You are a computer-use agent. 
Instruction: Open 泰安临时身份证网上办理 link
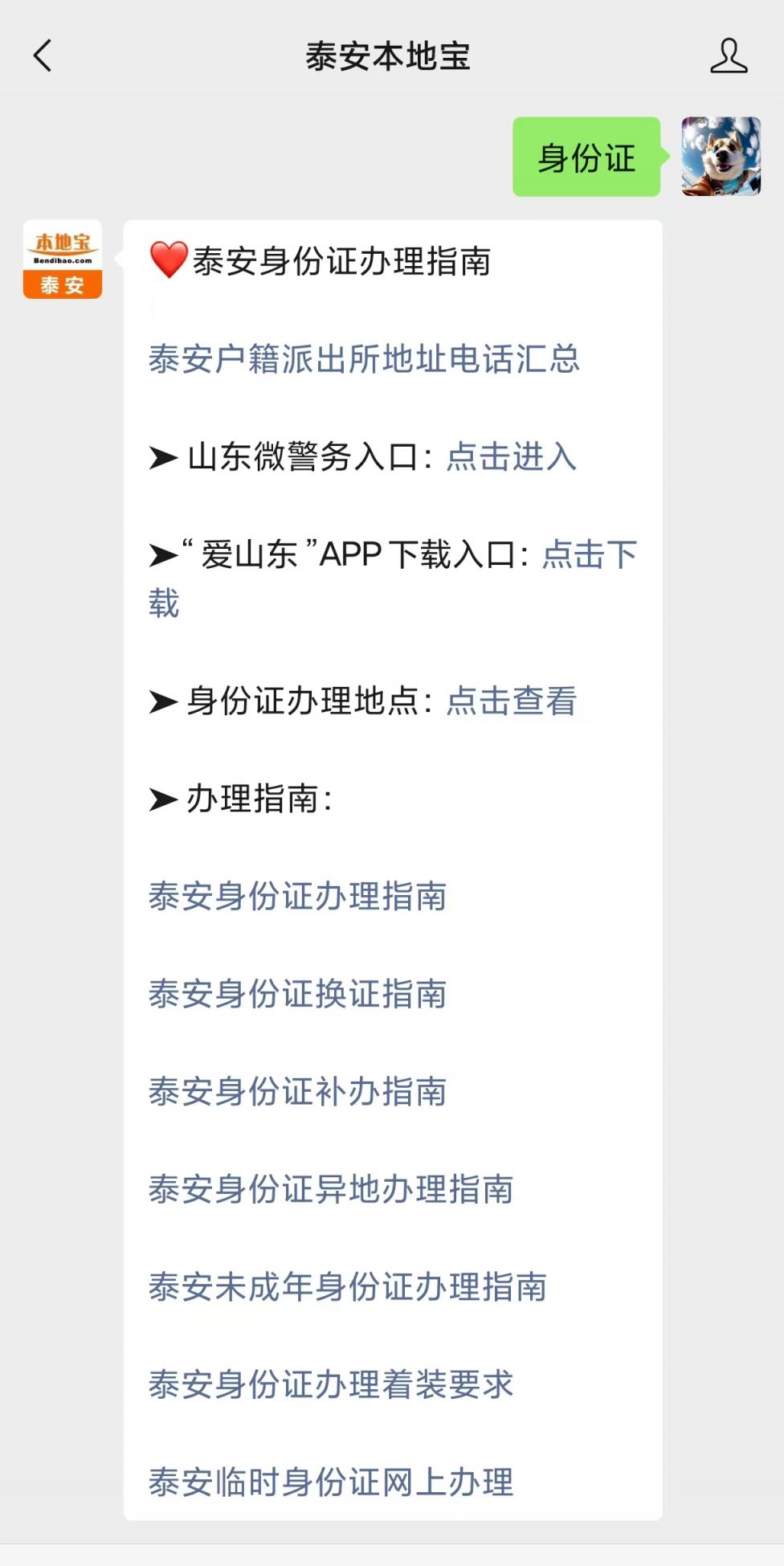[x=331, y=1482]
